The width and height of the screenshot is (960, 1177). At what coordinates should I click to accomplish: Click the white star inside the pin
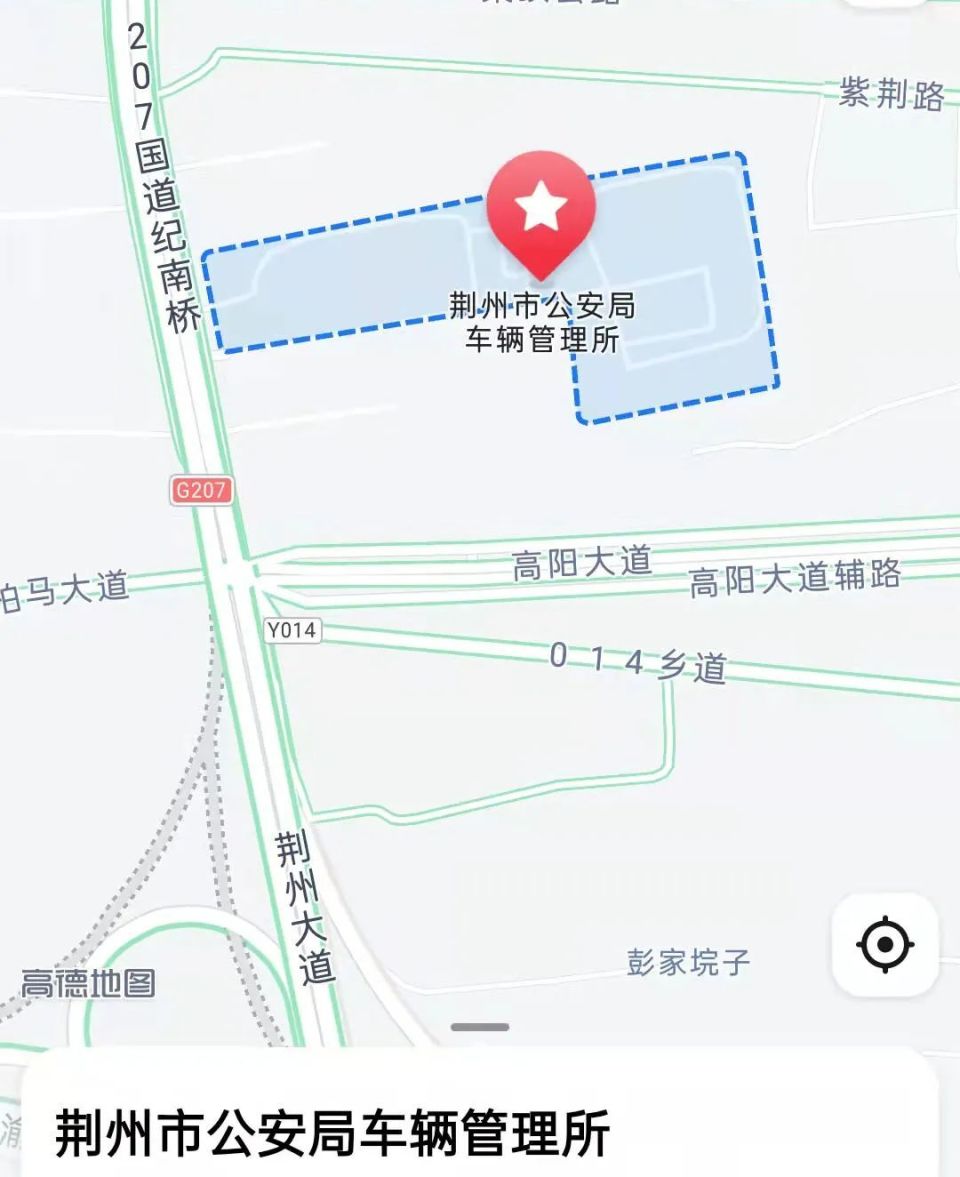540,207
